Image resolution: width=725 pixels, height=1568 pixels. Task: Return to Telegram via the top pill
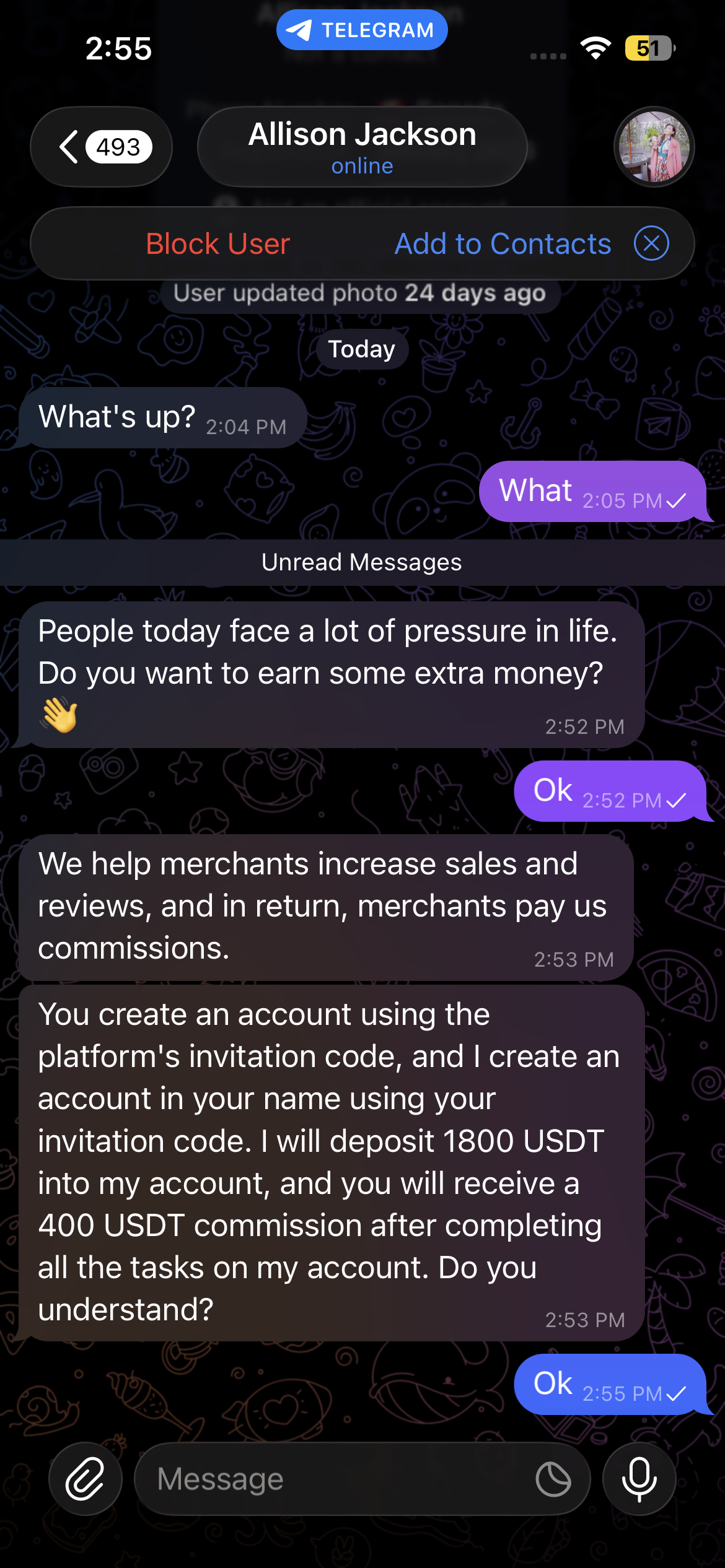click(x=362, y=30)
